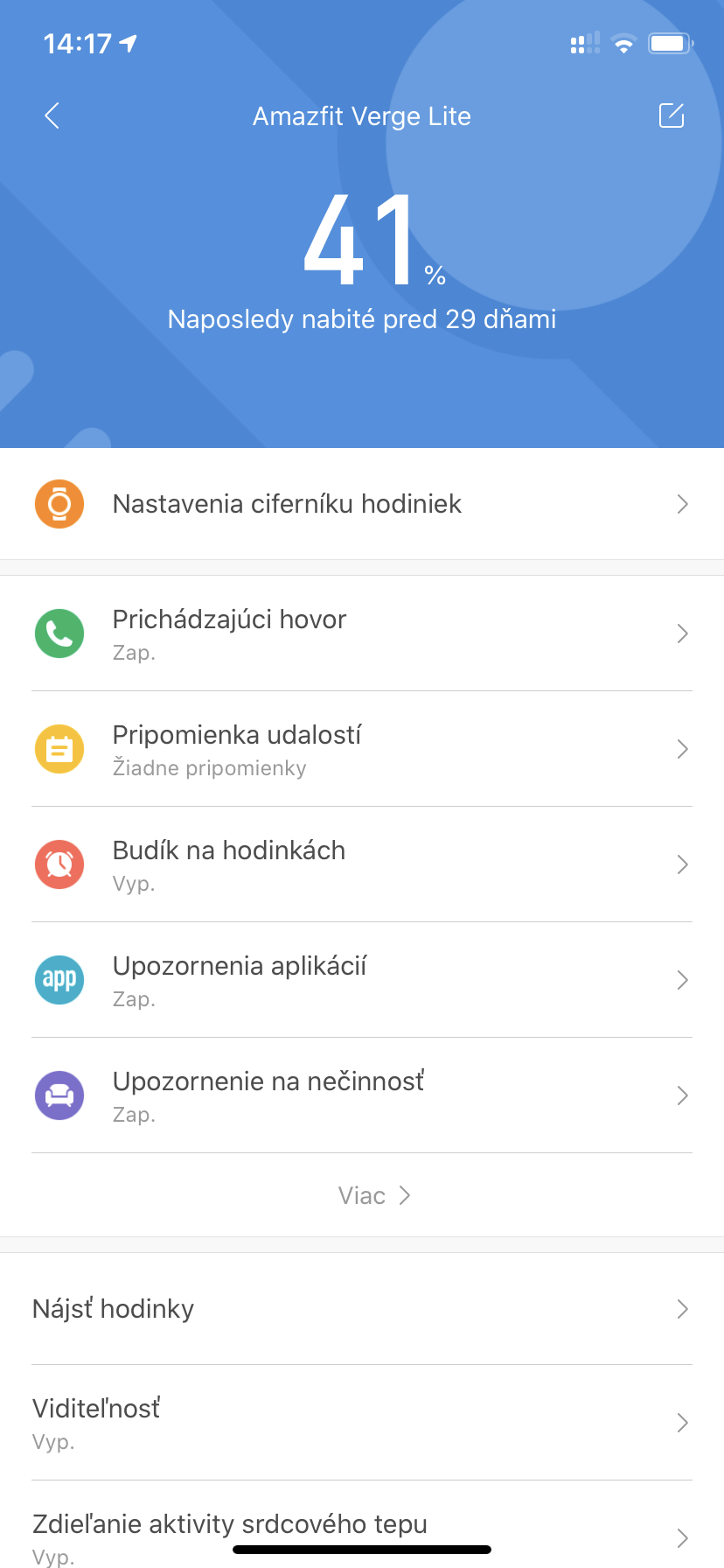The image size is (724, 1568).
Task: Tap Viac to show more options
Action: pyautogui.click(x=374, y=1195)
